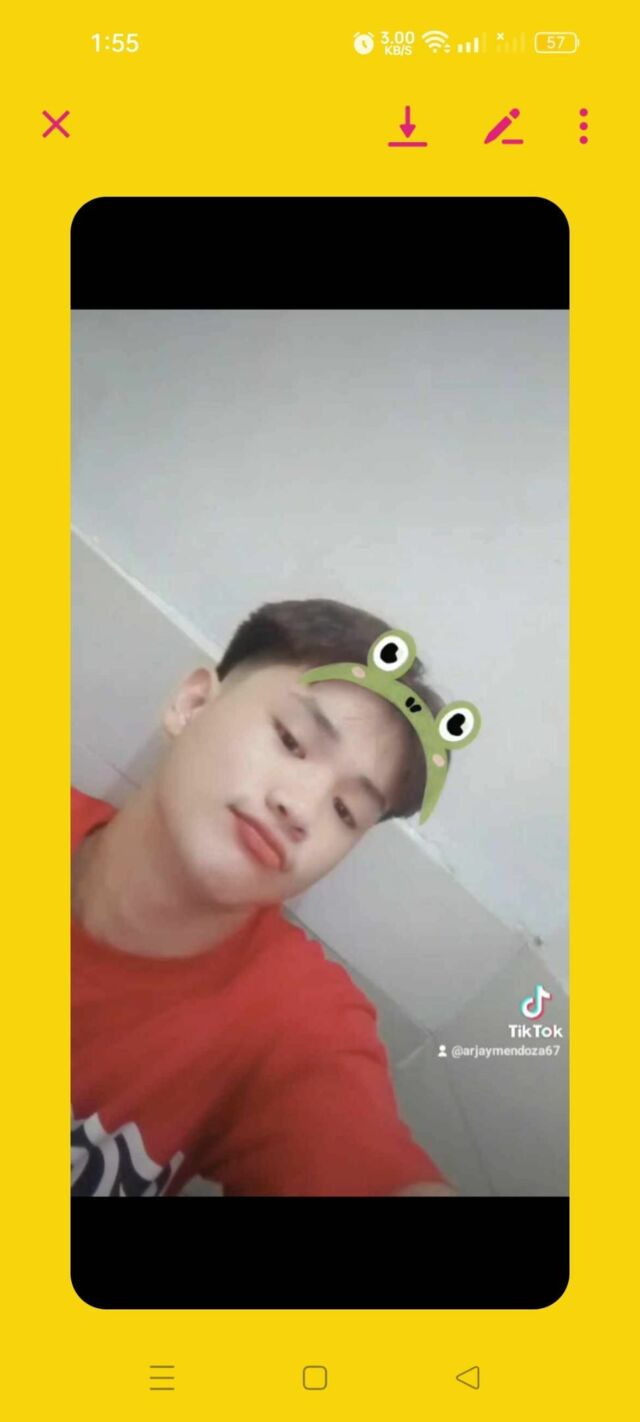Tap the video preview to play

point(320,752)
